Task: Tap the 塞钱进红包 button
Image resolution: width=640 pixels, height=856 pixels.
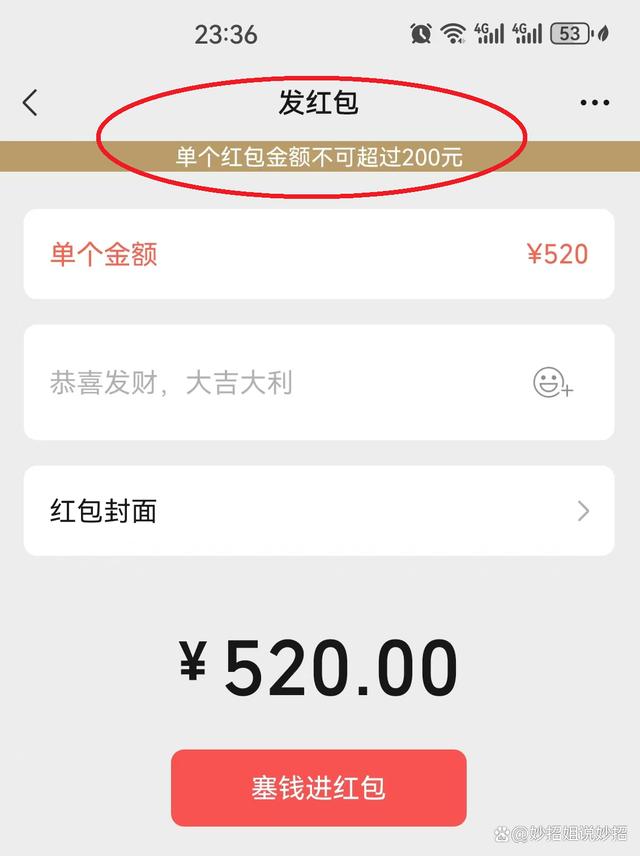Action: (x=318, y=788)
